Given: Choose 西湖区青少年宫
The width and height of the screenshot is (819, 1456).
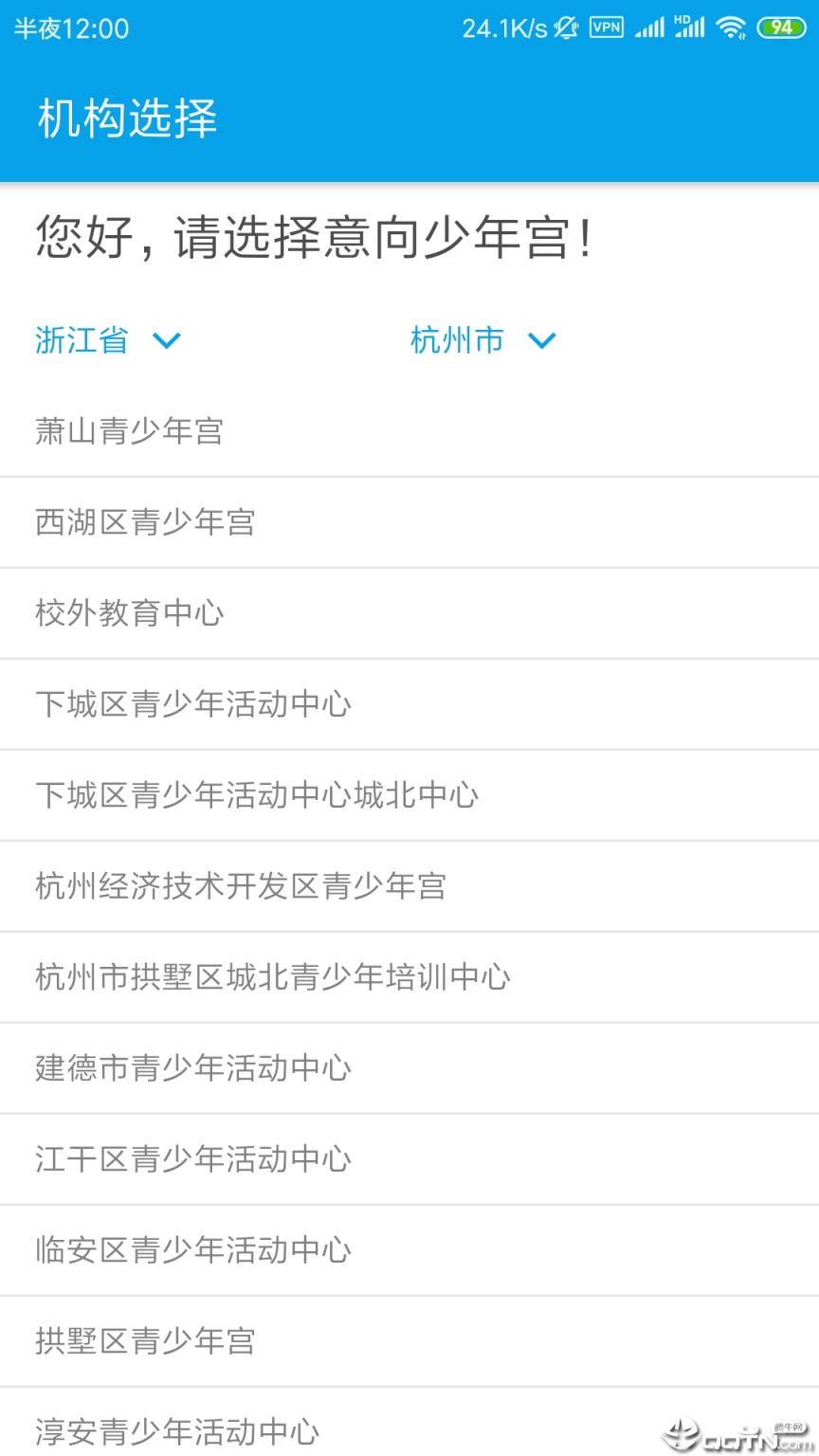Looking at the screenshot, I should coord(143,522).
